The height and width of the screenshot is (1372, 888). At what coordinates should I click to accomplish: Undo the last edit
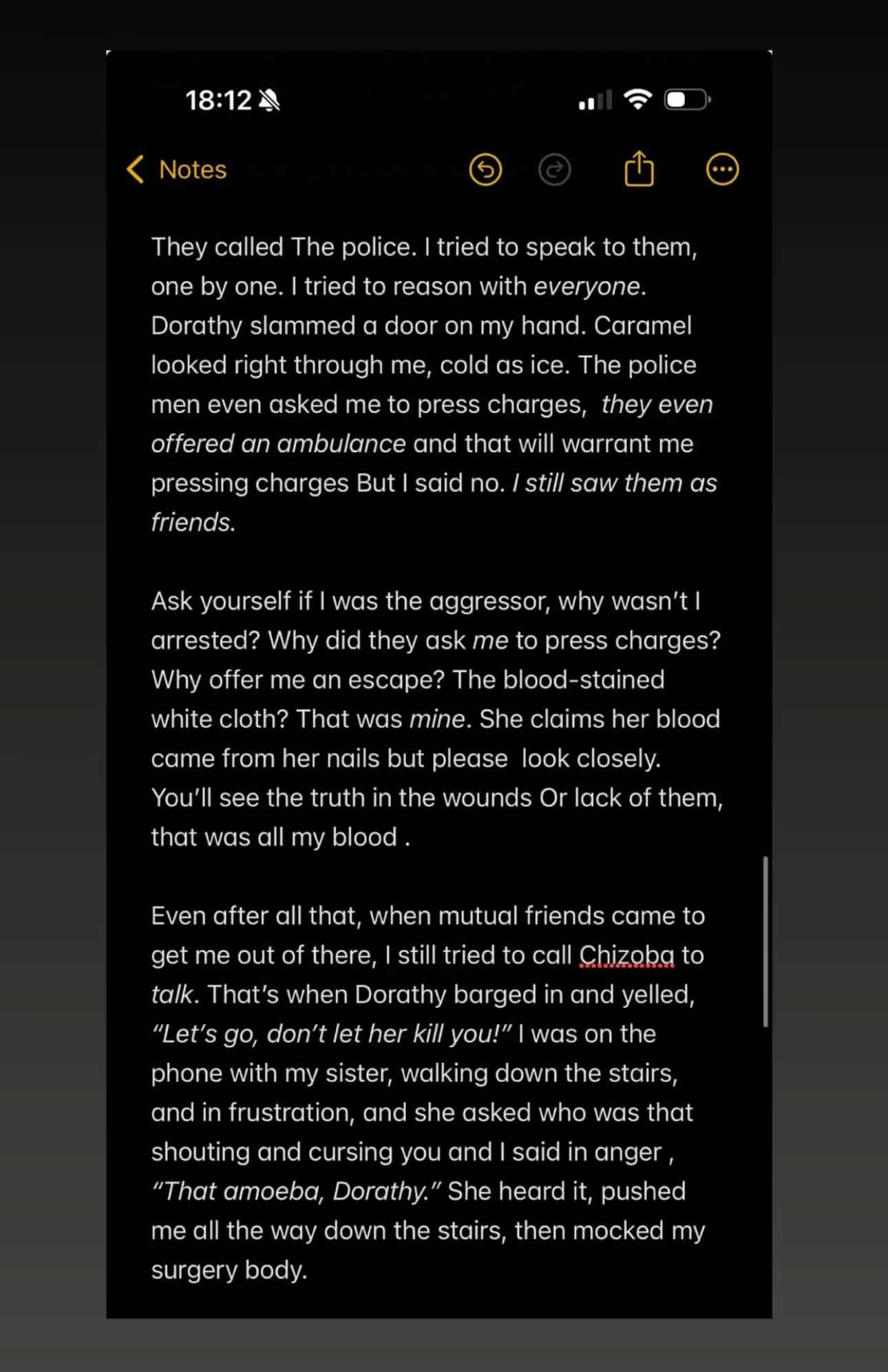coord(485,169)
